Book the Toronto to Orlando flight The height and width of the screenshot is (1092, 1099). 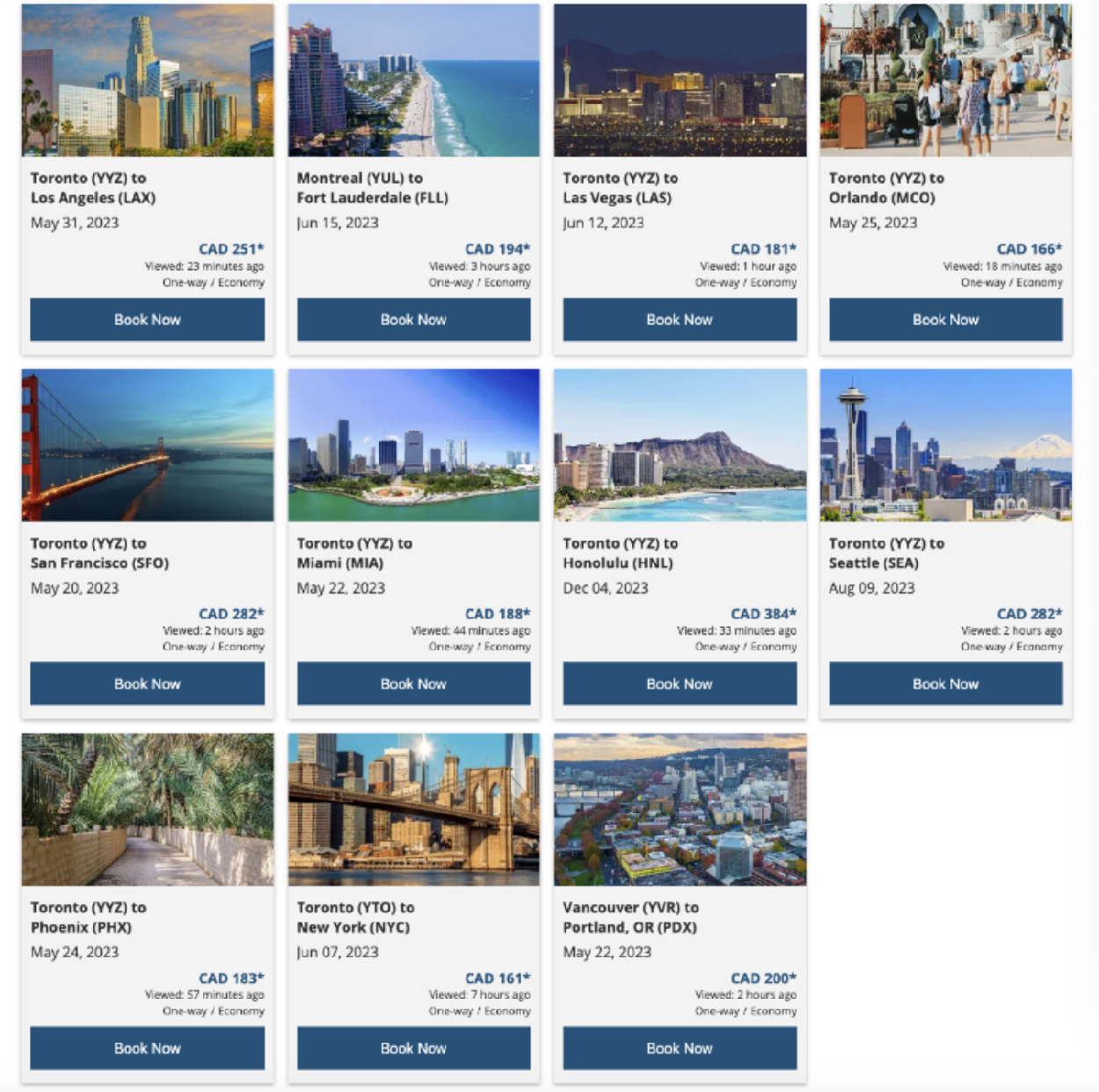[x=945, y=319]
